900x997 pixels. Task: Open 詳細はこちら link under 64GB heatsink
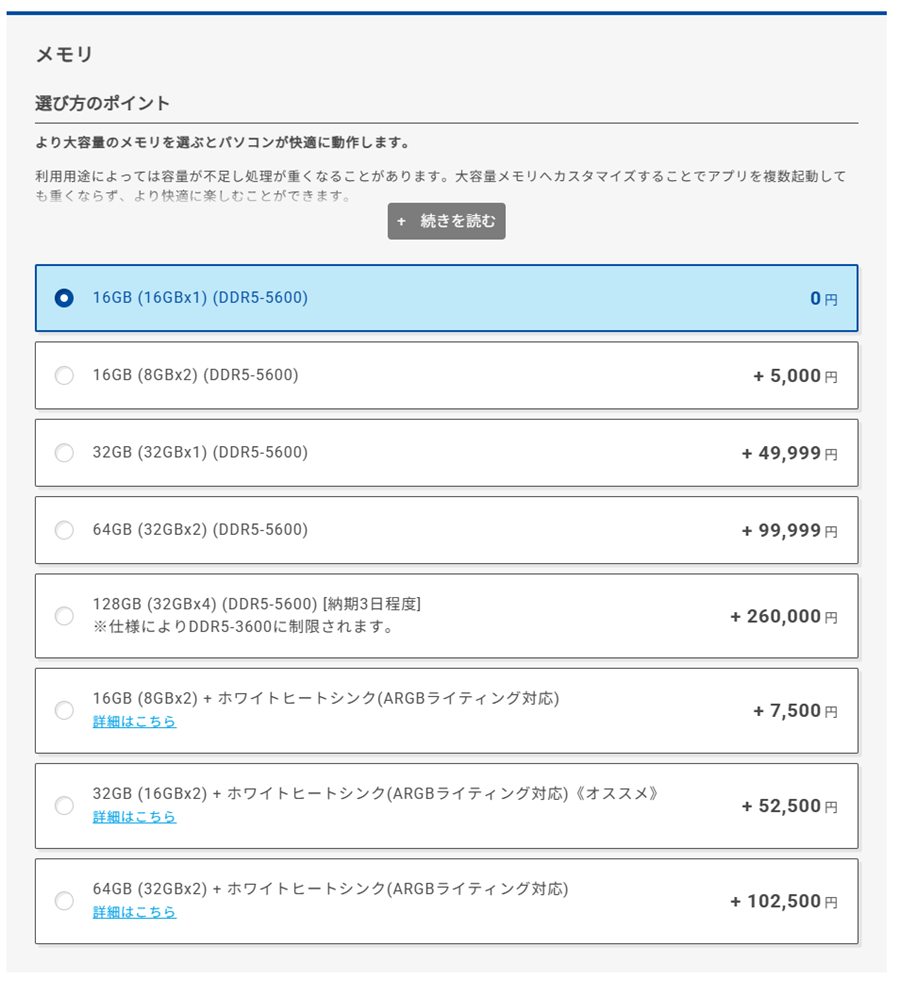coord(134,912)
